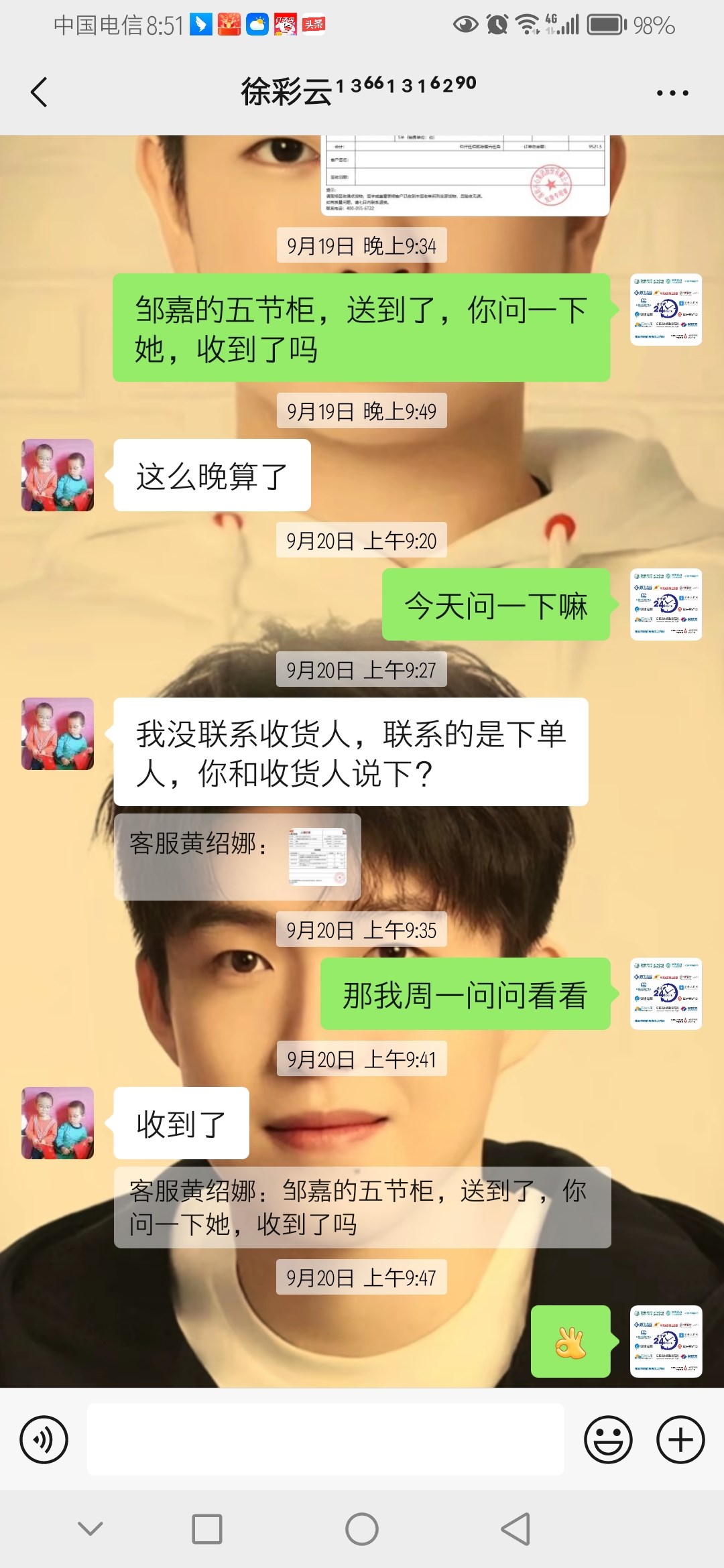Tap my avatar beside the OK emoji message
724x1568 pixels.
pyautogui.click(x=666, y=1342)
